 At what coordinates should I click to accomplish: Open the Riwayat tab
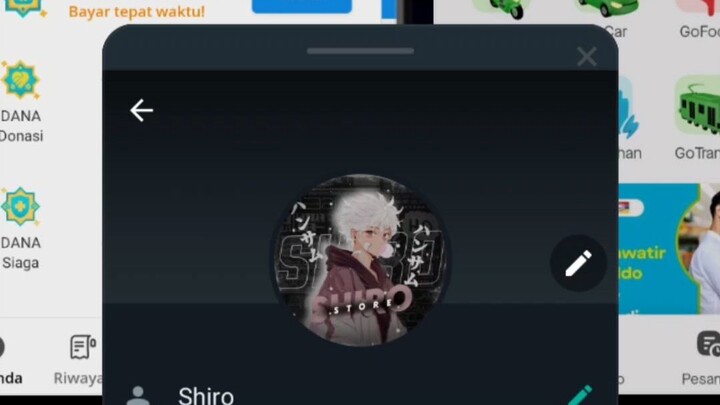82,359
